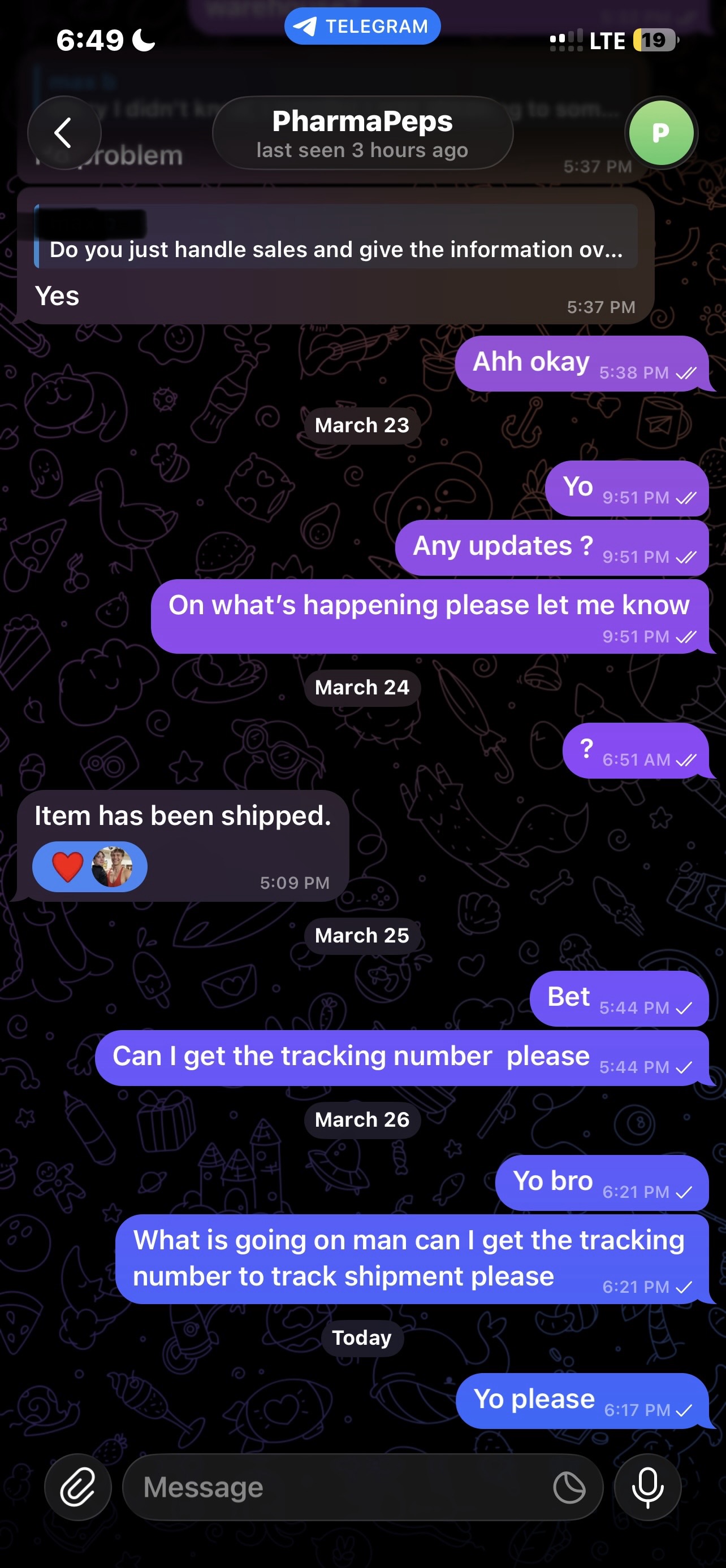Record a voice message with the microphone
The image size is (726, 1568).
pos(647,1487)
